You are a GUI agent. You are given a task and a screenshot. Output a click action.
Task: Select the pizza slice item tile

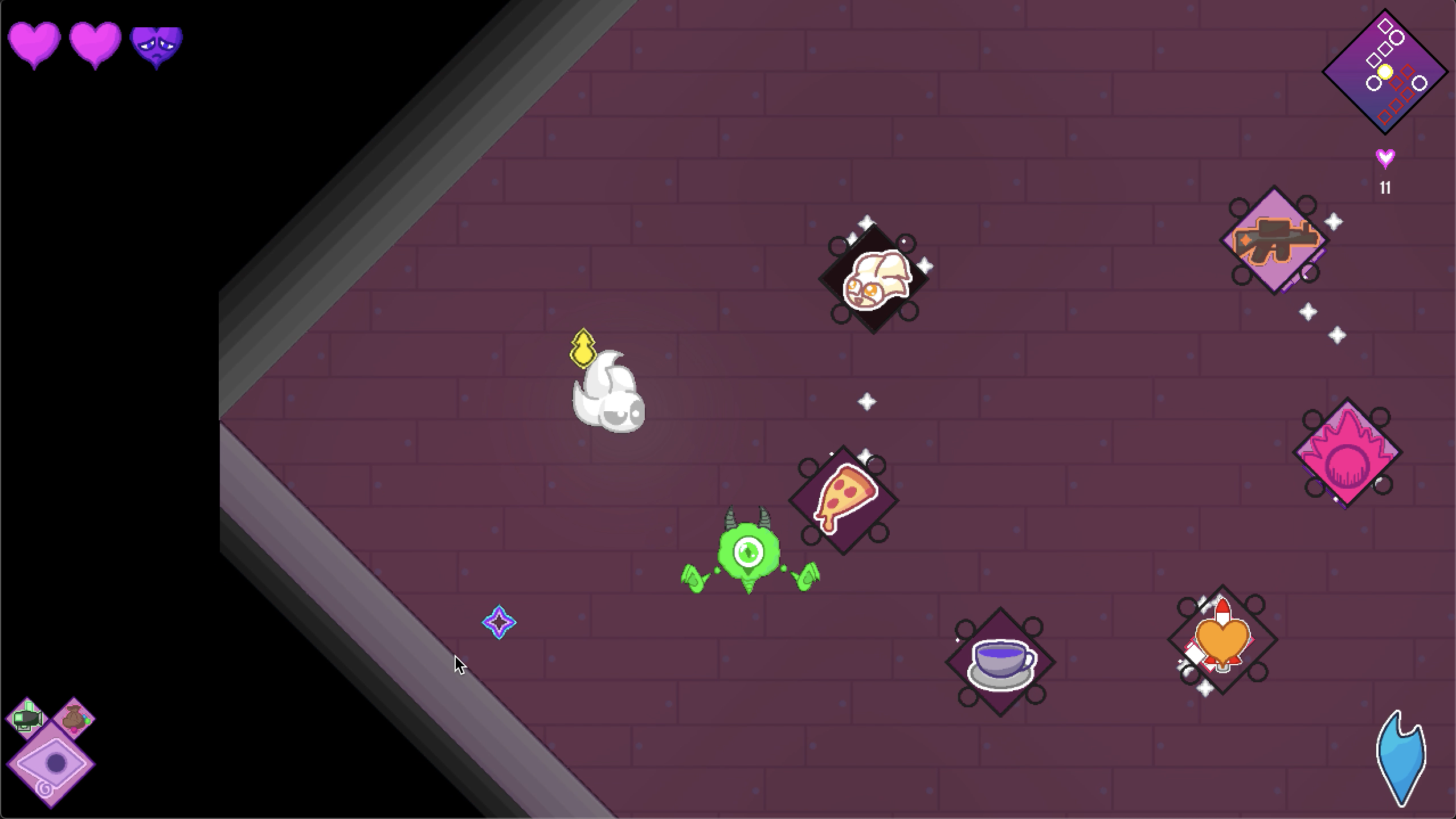844,500
